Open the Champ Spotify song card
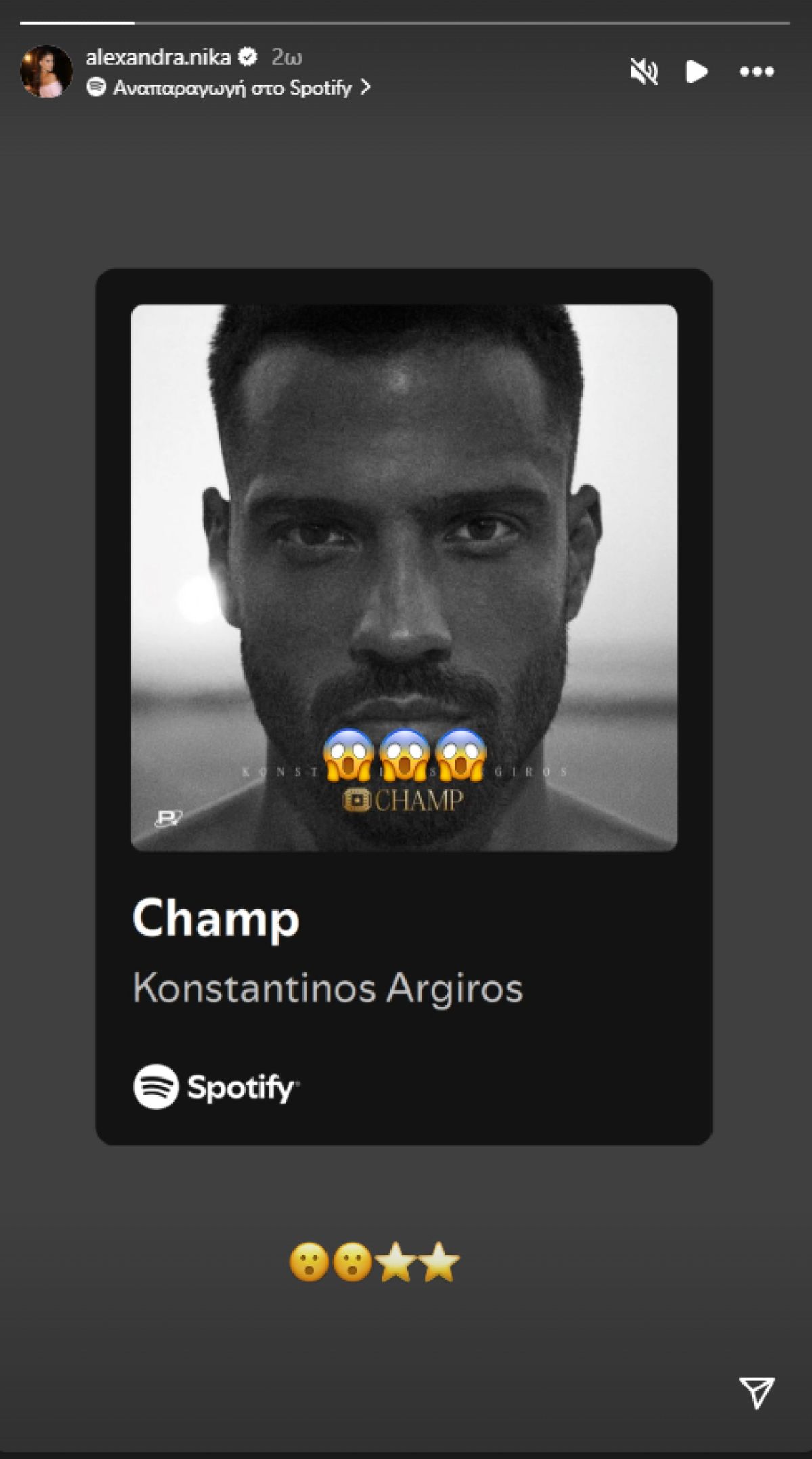812x1459 pixels. 404,706
